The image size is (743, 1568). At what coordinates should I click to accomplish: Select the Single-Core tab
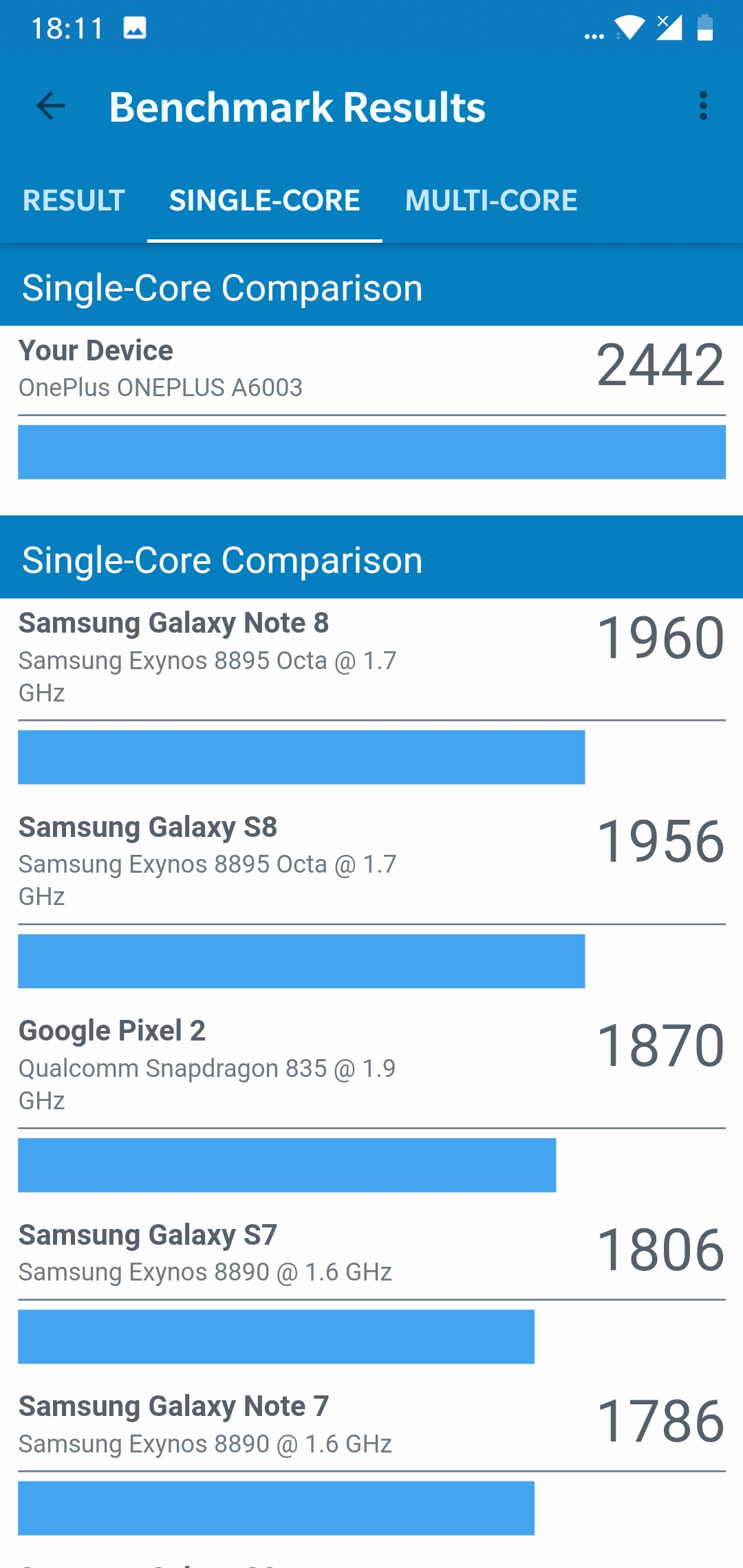coord(264,201)
